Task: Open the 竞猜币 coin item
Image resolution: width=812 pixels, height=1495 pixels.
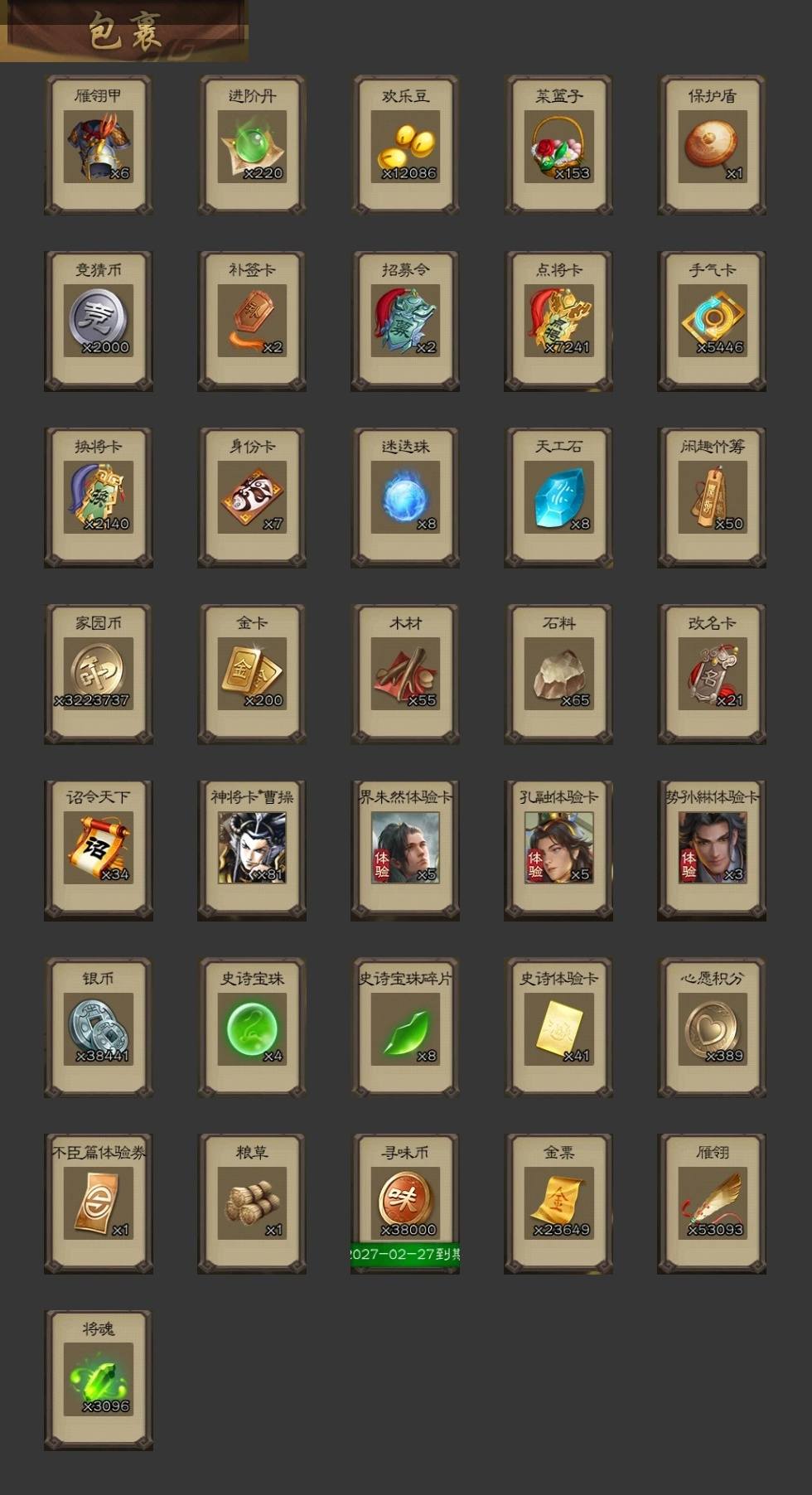Action: click(x=99, y=322)
